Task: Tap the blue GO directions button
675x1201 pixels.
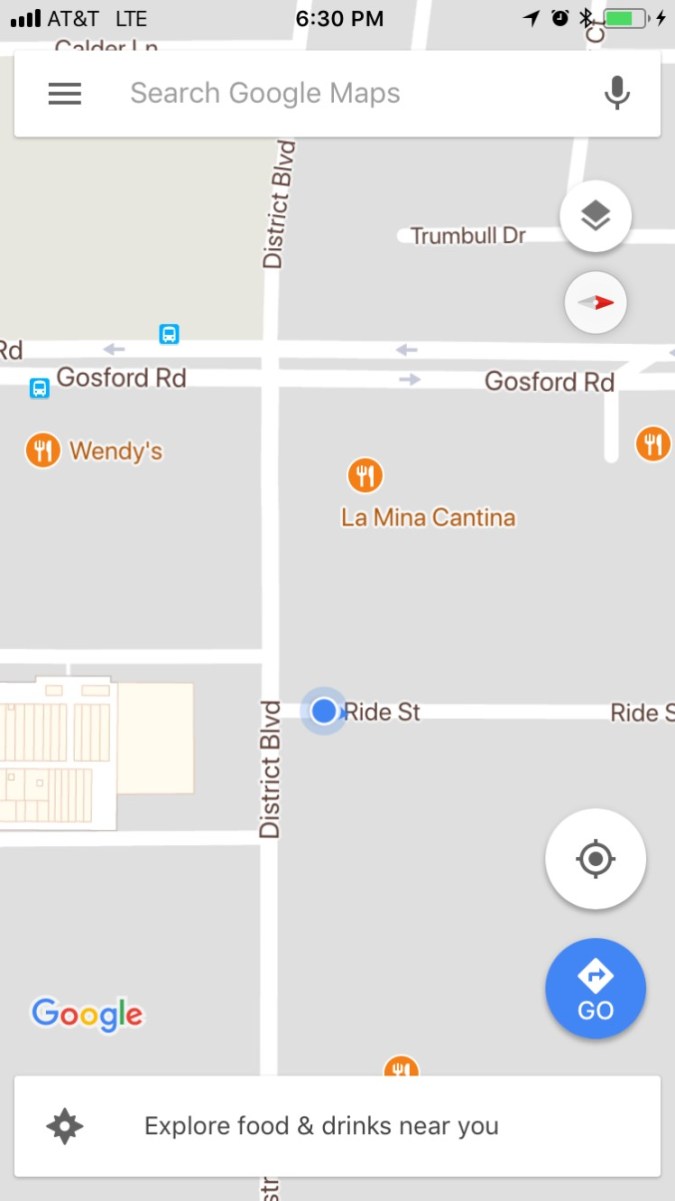Action: coord(595,988)
